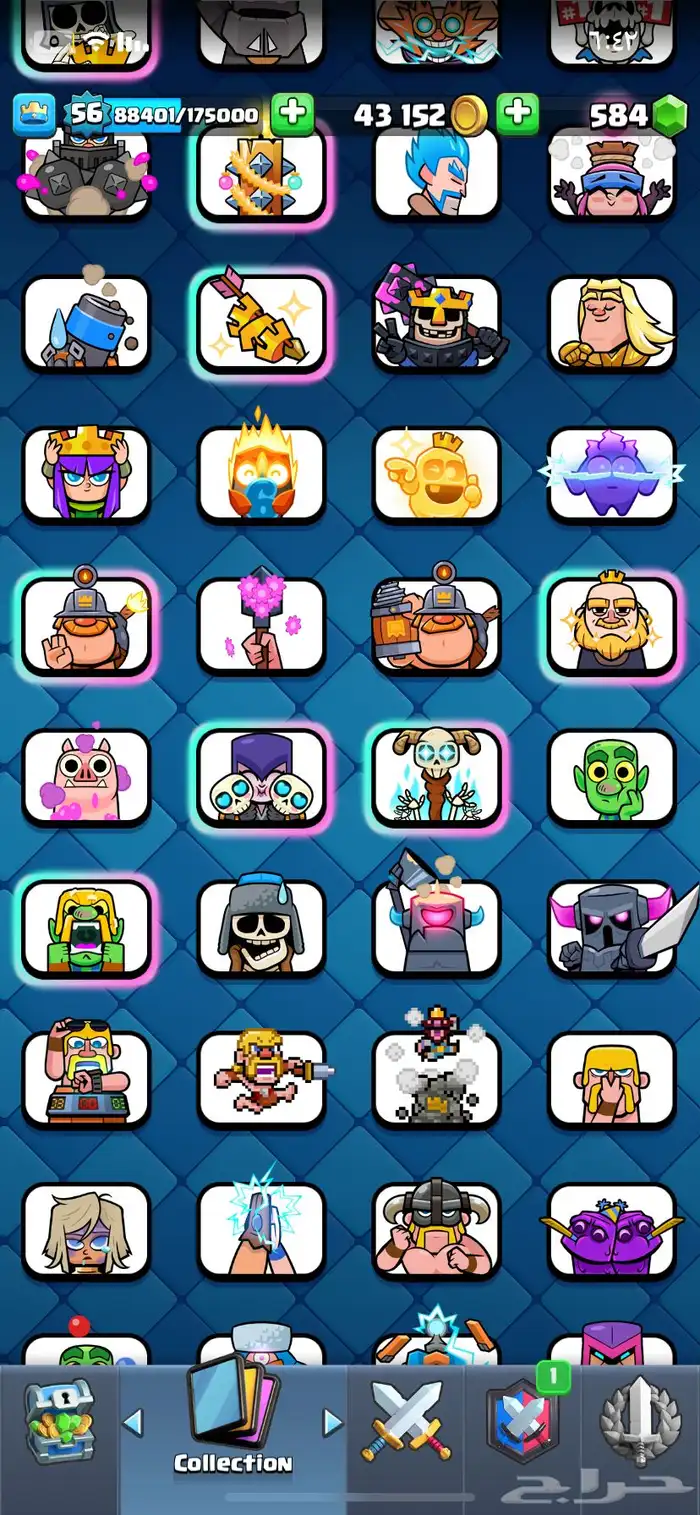The height and width of the screenshot is (1515, 700).
Task: Pick the hand holding pink heart wand emote
Action: point(261,627)
